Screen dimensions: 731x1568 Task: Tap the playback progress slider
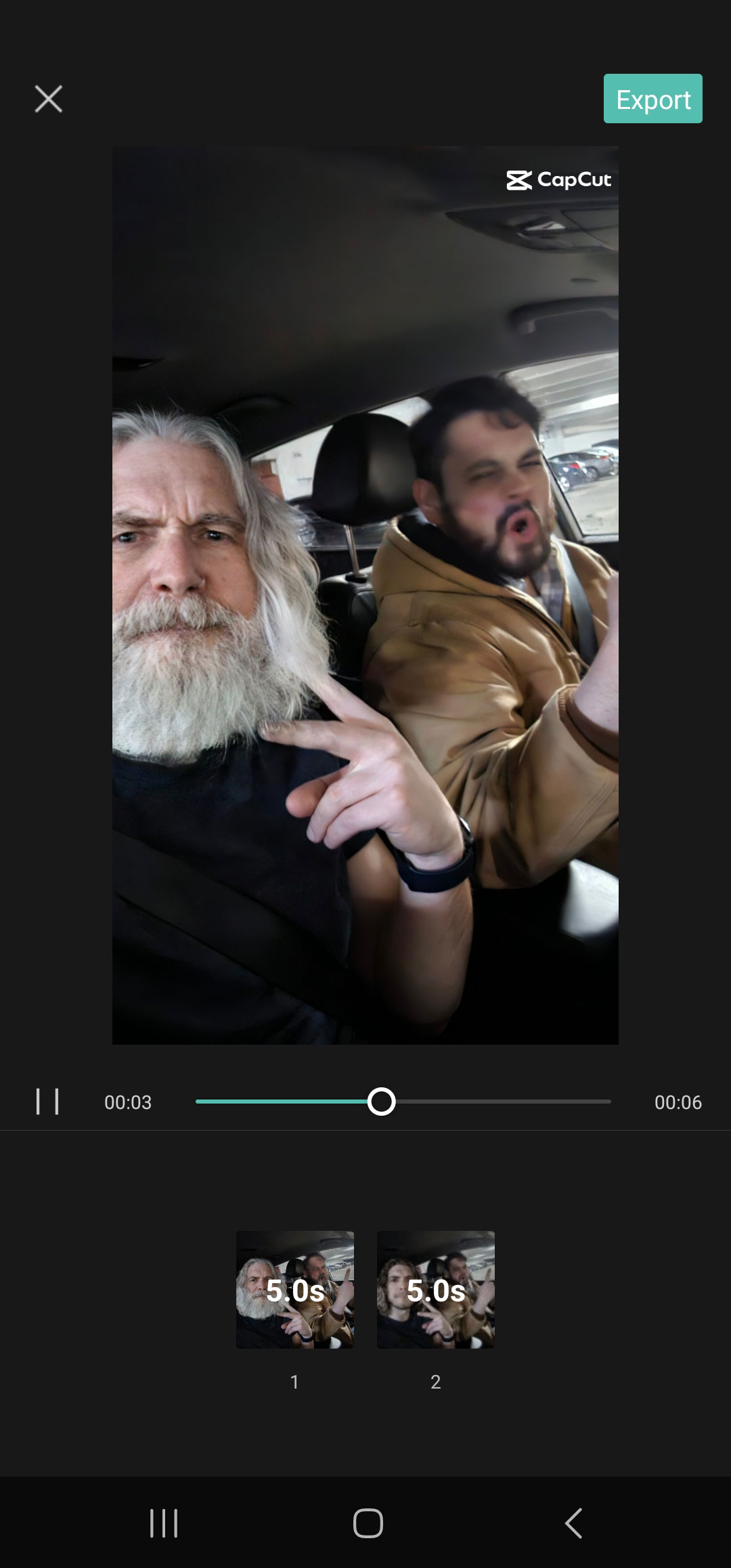tap(403, 1102)
